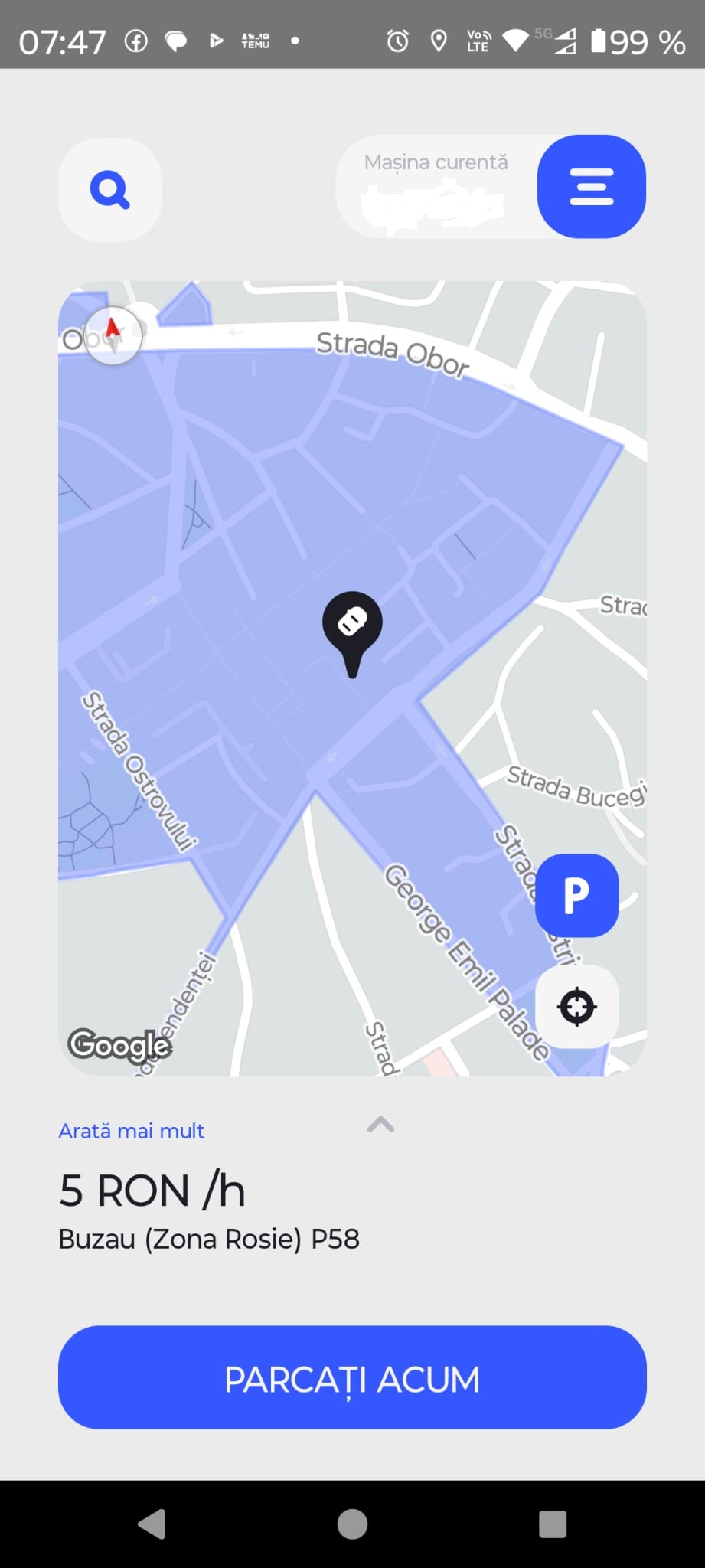The height and width of the screenshot is (1568, 705).
Task: Return to the home screen via home button
Action: point(352,1524)
